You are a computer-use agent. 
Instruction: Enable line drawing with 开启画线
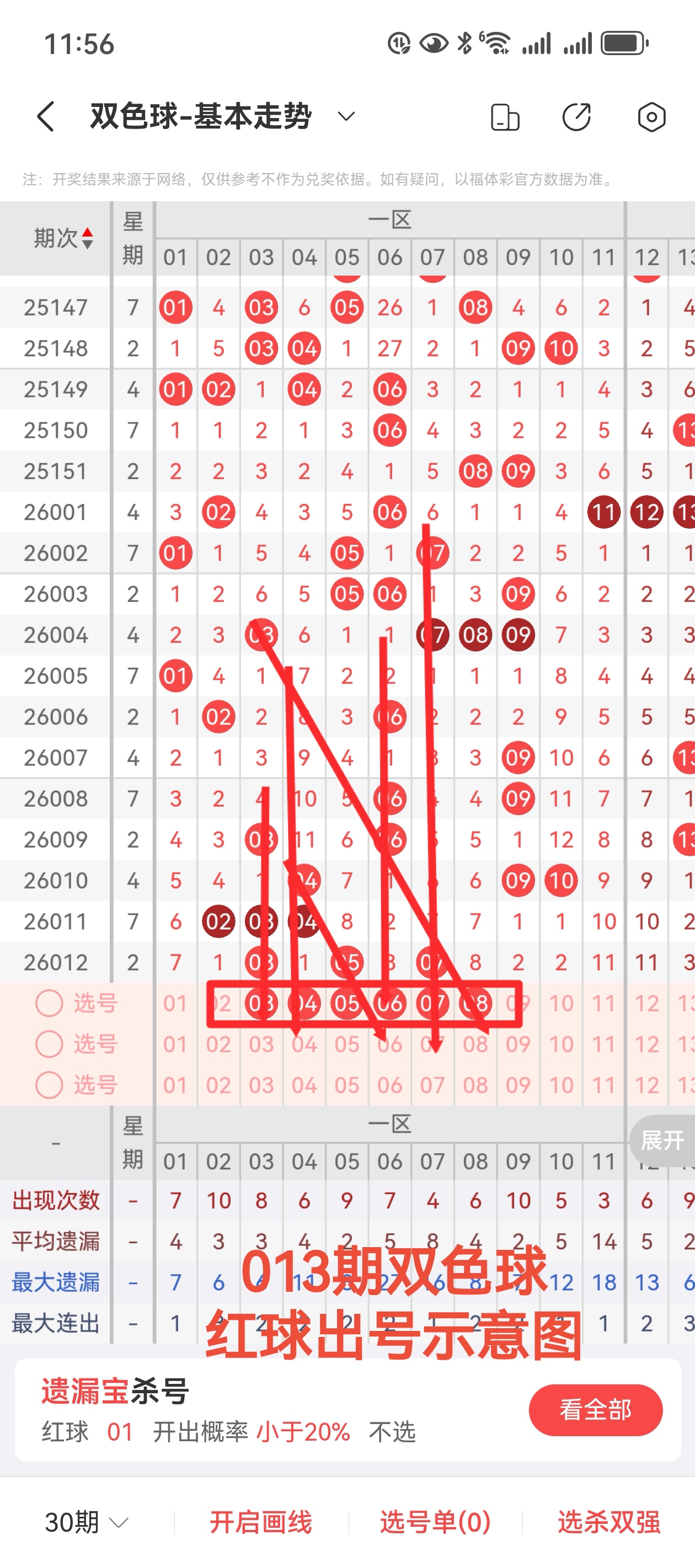(x=261, y=1522)
